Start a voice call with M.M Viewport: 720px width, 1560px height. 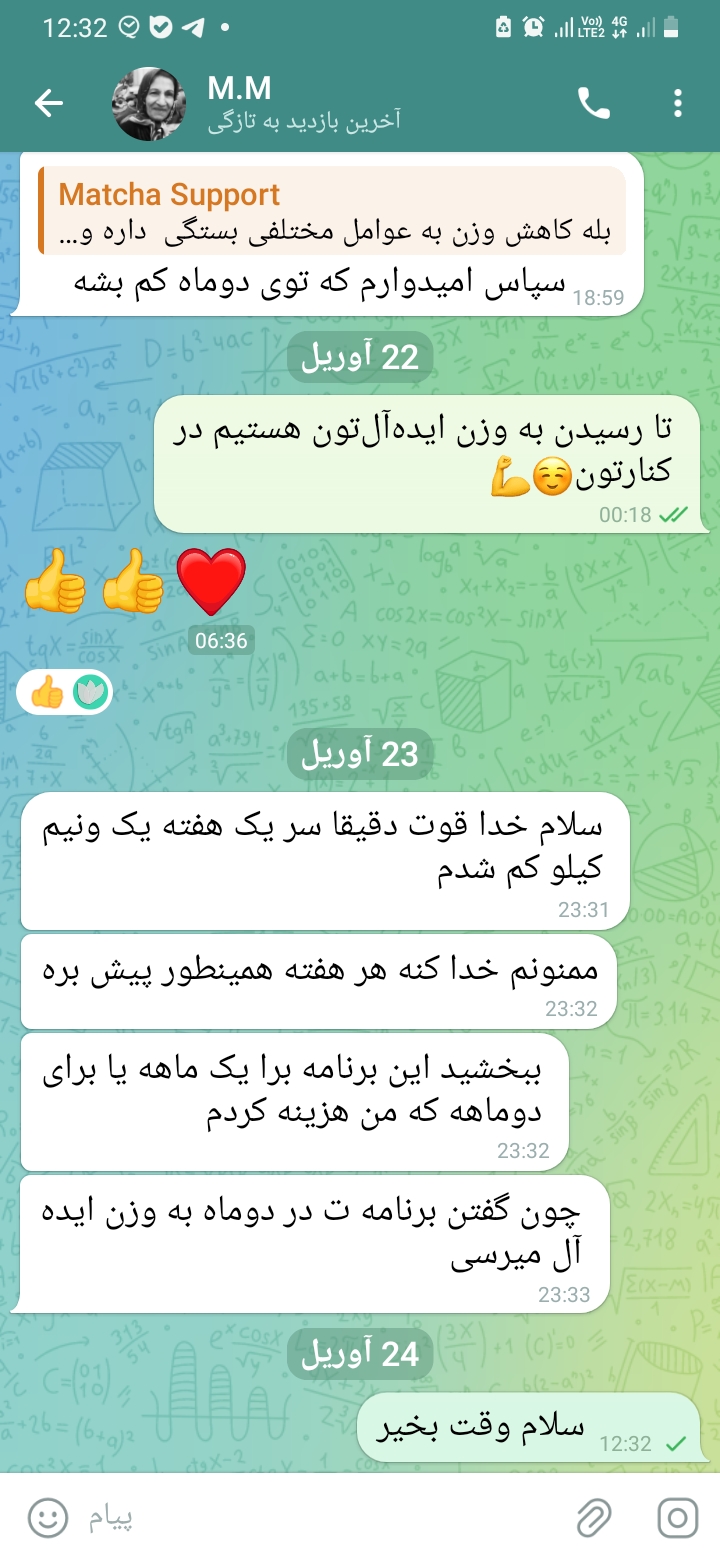(x=594, y=103)
